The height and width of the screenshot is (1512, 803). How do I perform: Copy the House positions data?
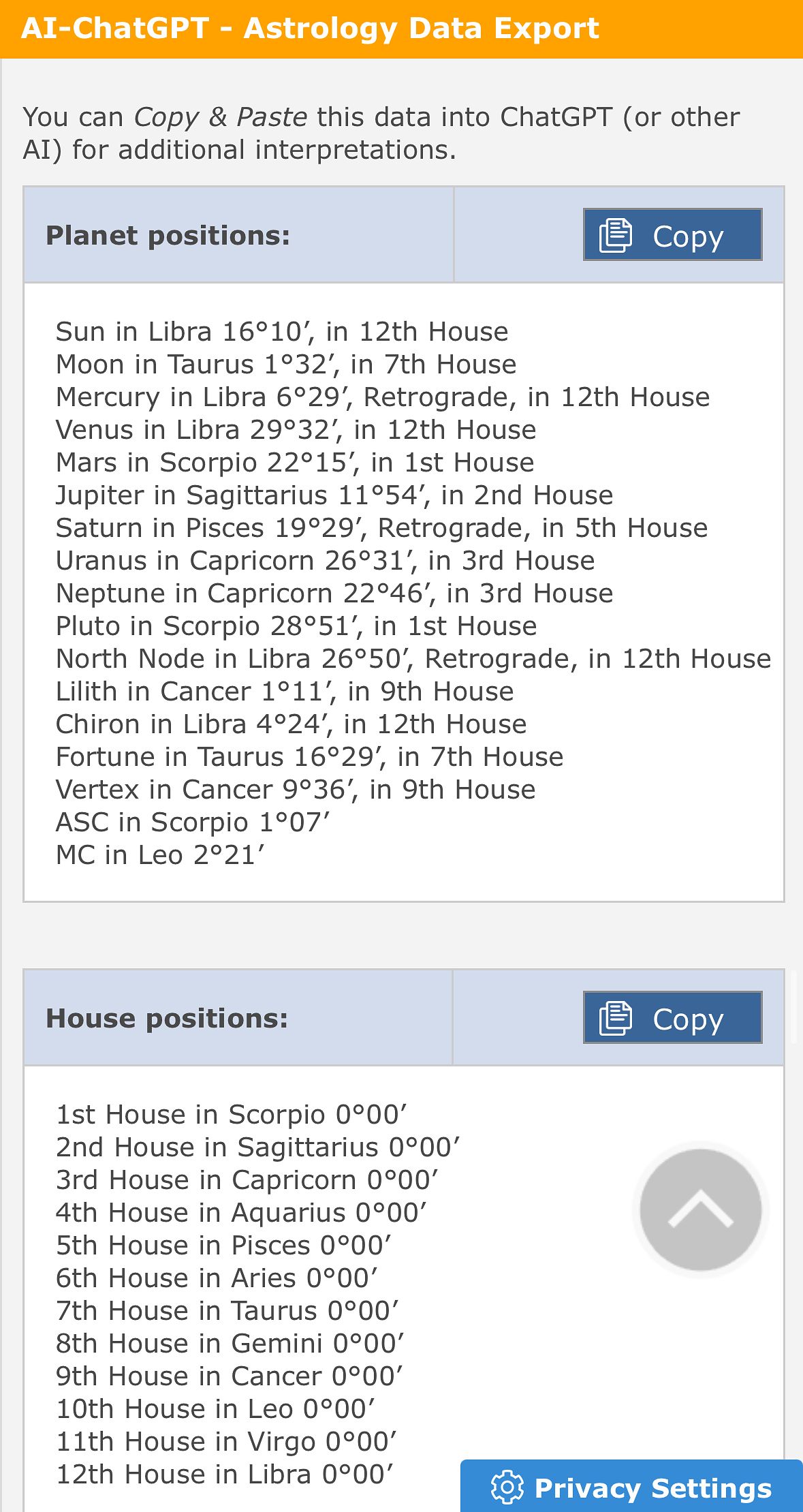(672, 1018)
